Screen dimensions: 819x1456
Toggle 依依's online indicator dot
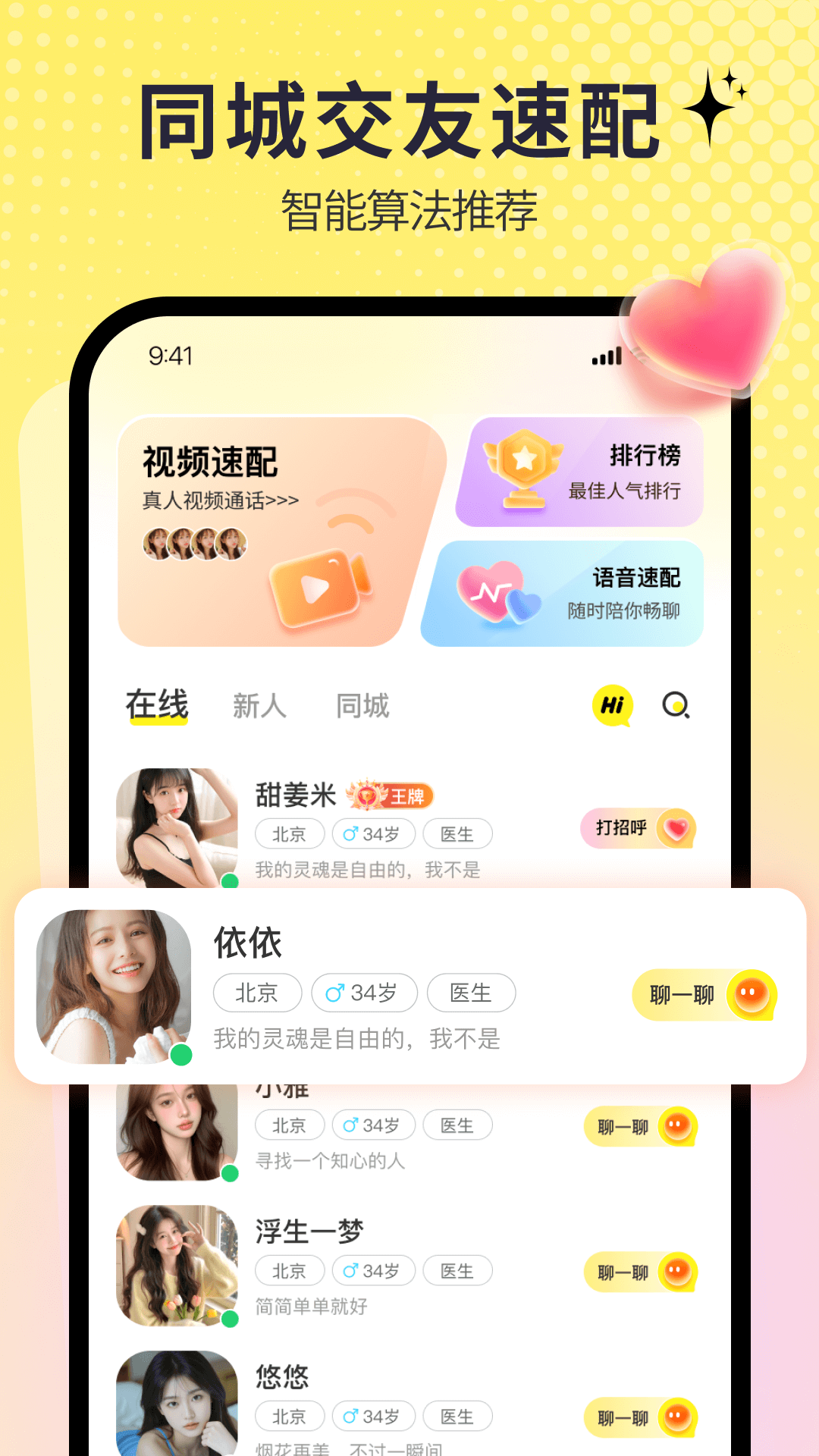tap(180, 1053)
